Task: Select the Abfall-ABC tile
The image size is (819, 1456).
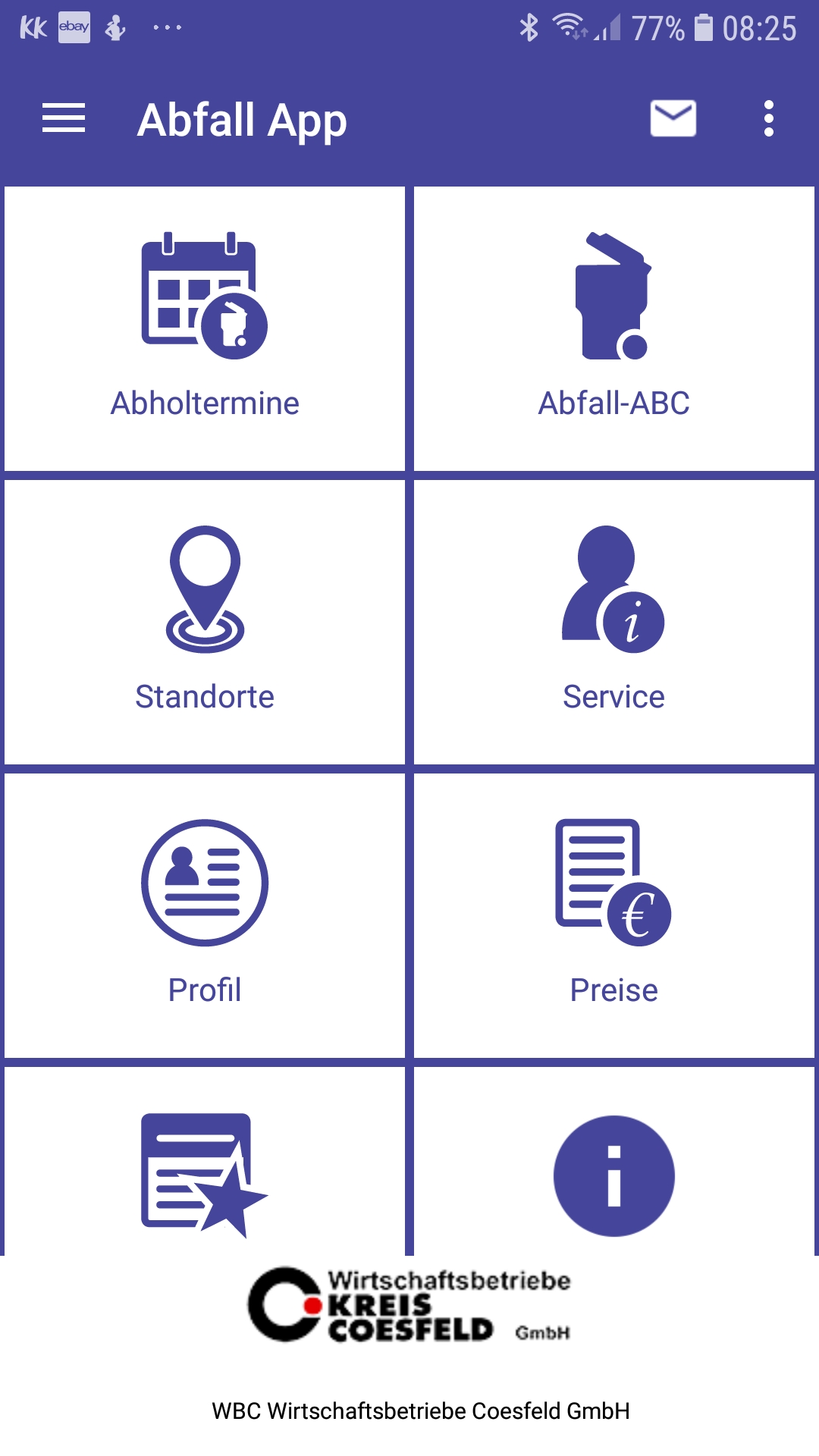Action: (613, 328)
